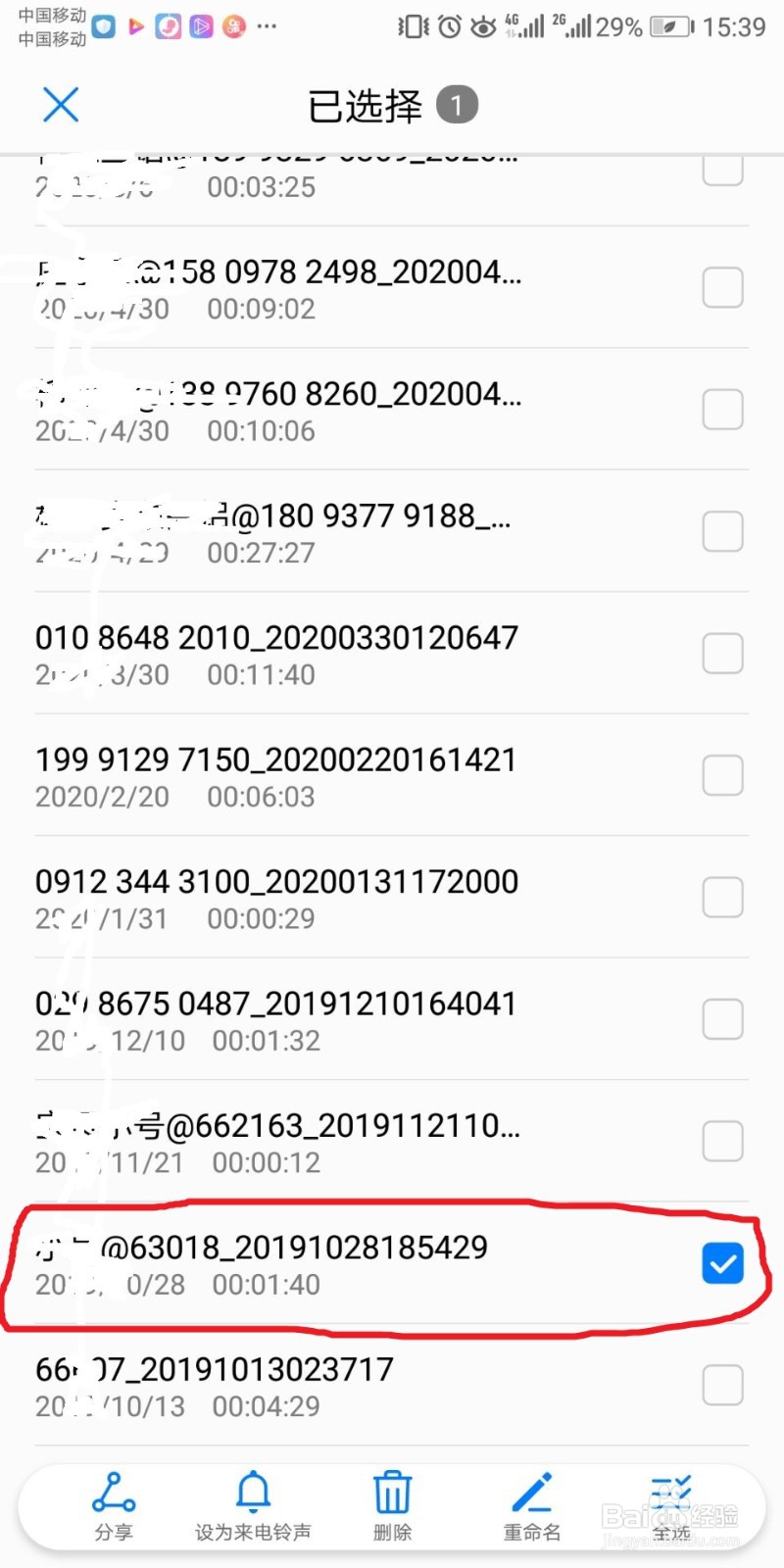Select all recordings

pos(671,1504)
